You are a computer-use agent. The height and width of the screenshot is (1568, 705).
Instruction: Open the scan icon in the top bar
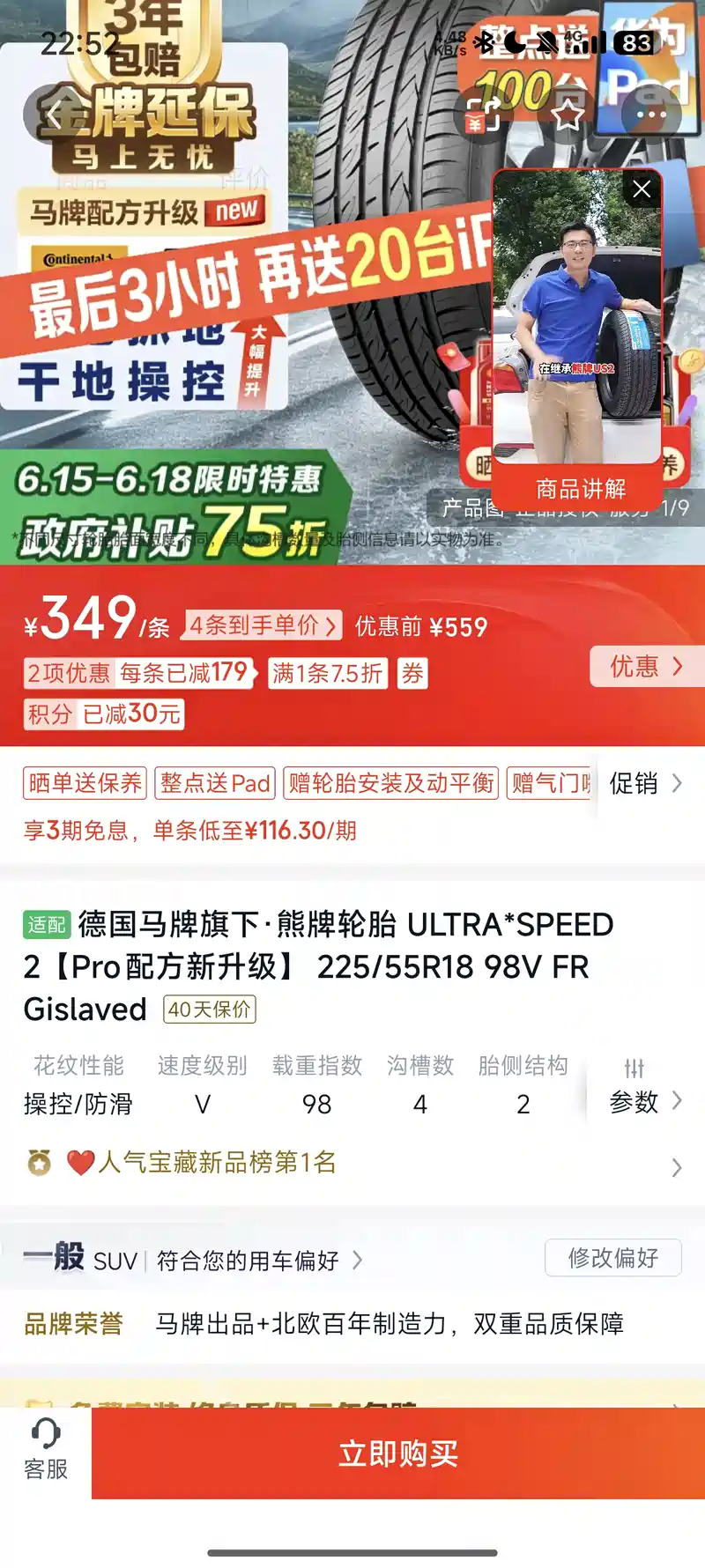(483, 115)
